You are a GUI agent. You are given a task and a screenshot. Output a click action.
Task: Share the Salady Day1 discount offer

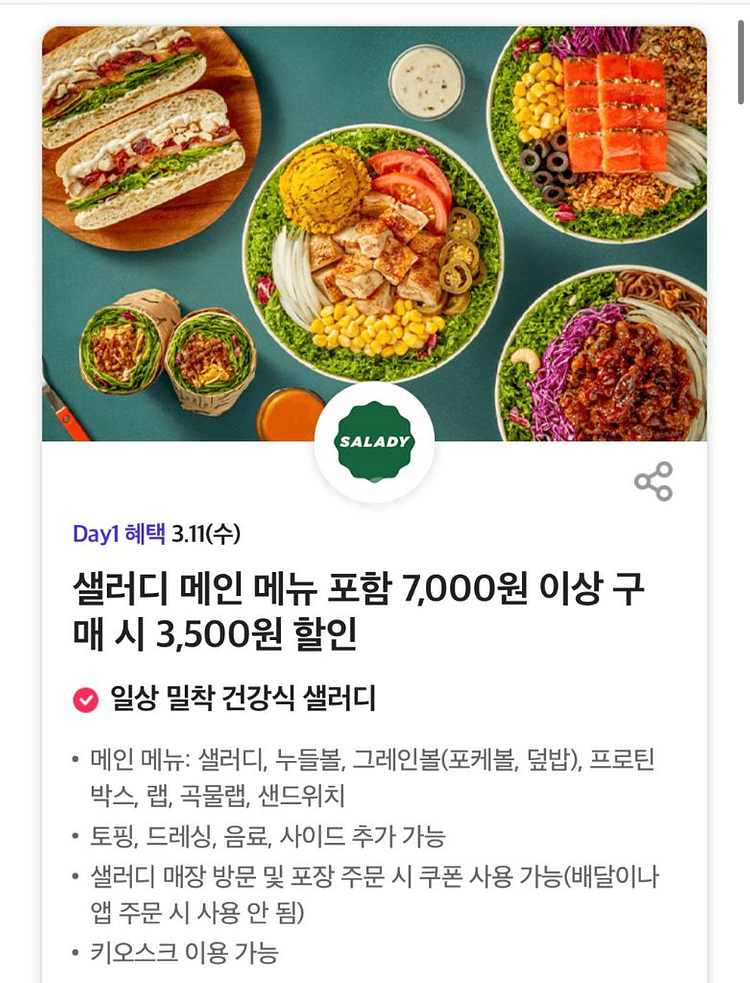coord(654,482)
